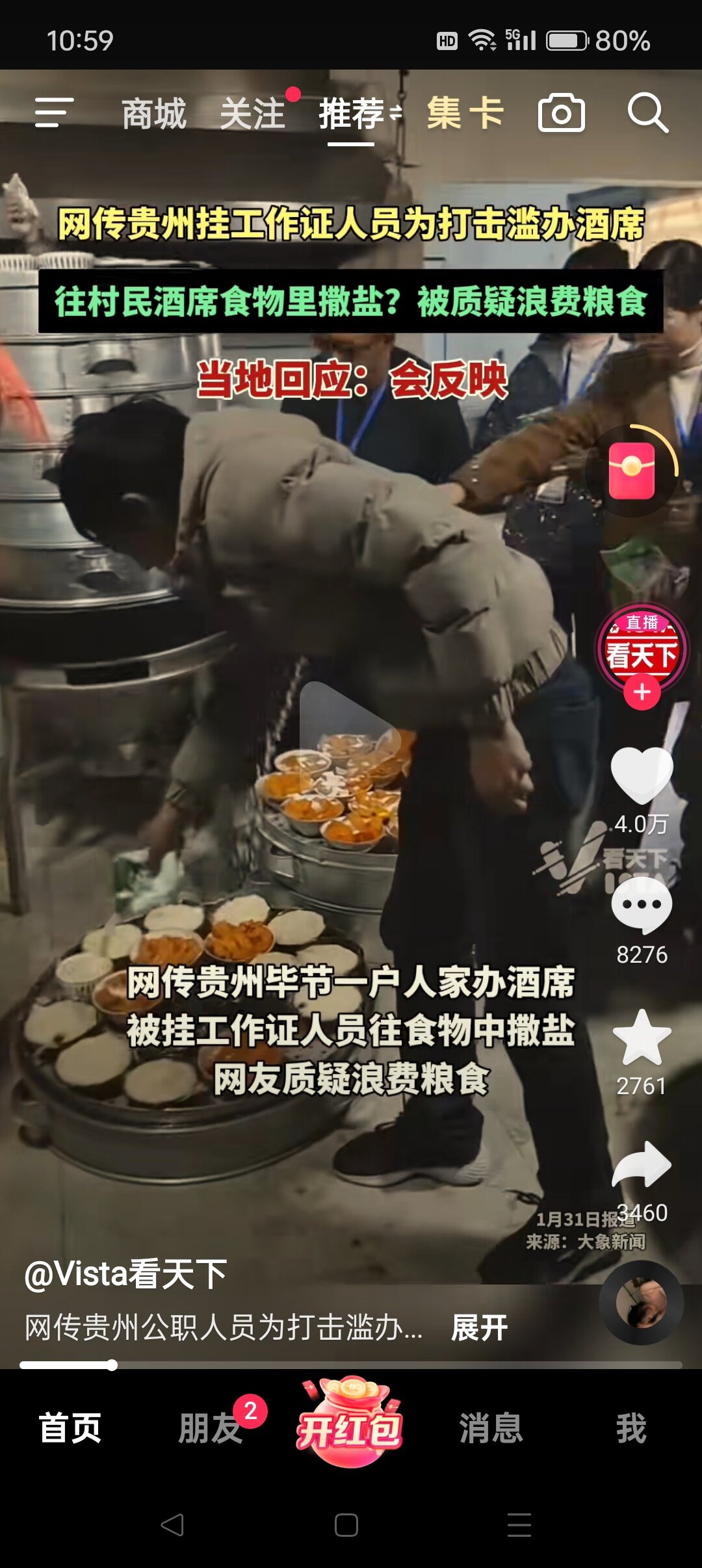Switch to the 关注 tab
The width and height of the screenshot is (702, 1568).
point(252,114)
